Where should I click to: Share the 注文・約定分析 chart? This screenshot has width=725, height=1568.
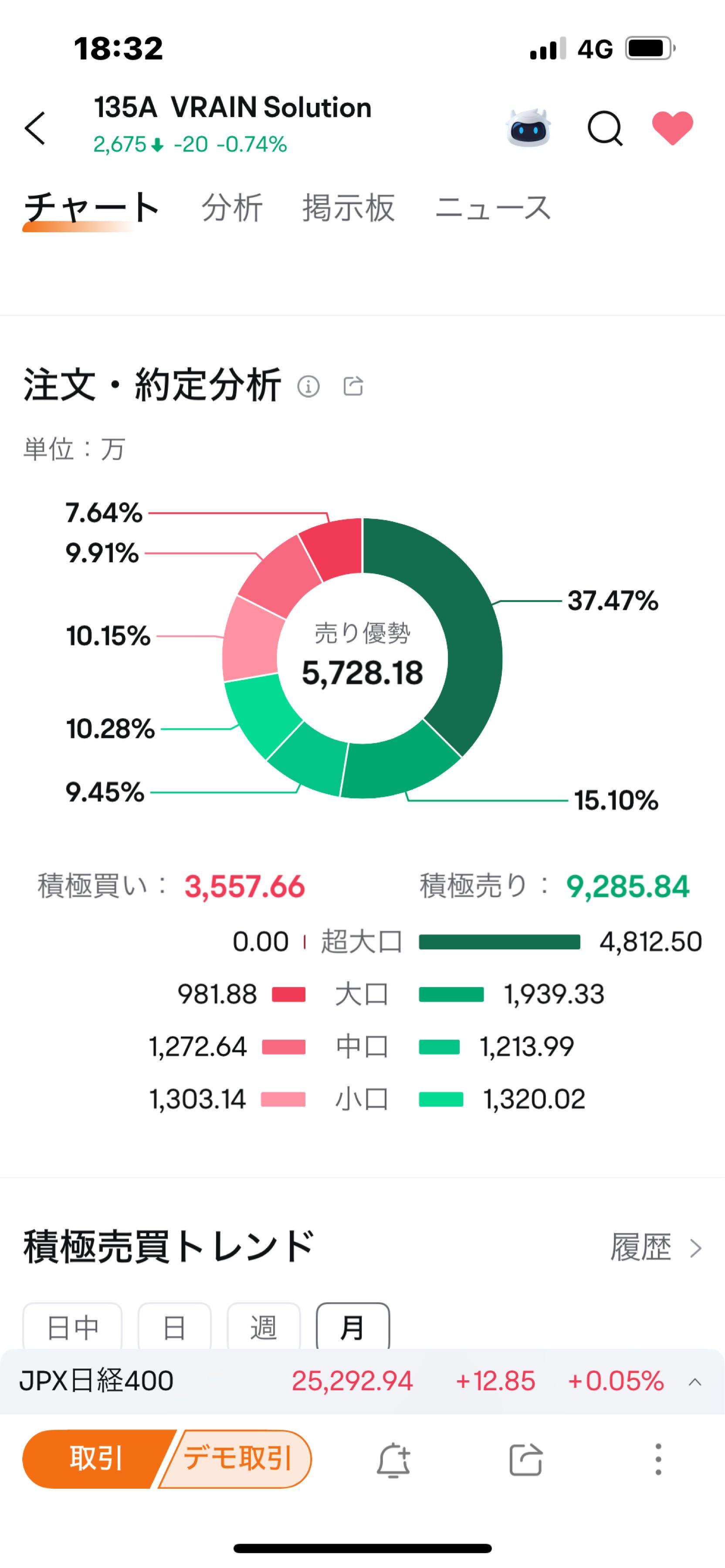pyautogui.click(x=353, y=386)
